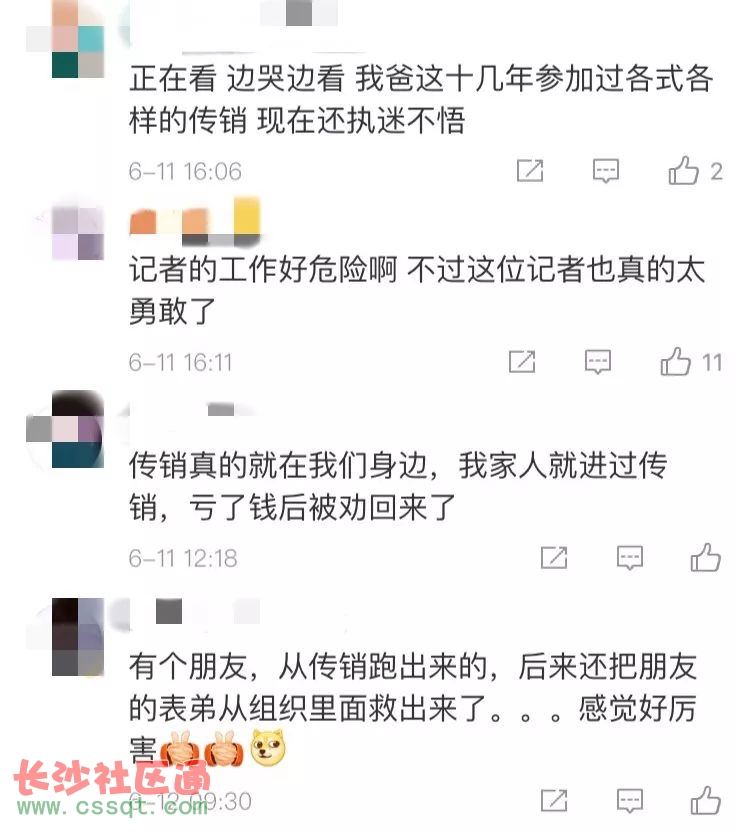
Task: Like the comment posted at 6-11 12:18
Action: (706, 557)
